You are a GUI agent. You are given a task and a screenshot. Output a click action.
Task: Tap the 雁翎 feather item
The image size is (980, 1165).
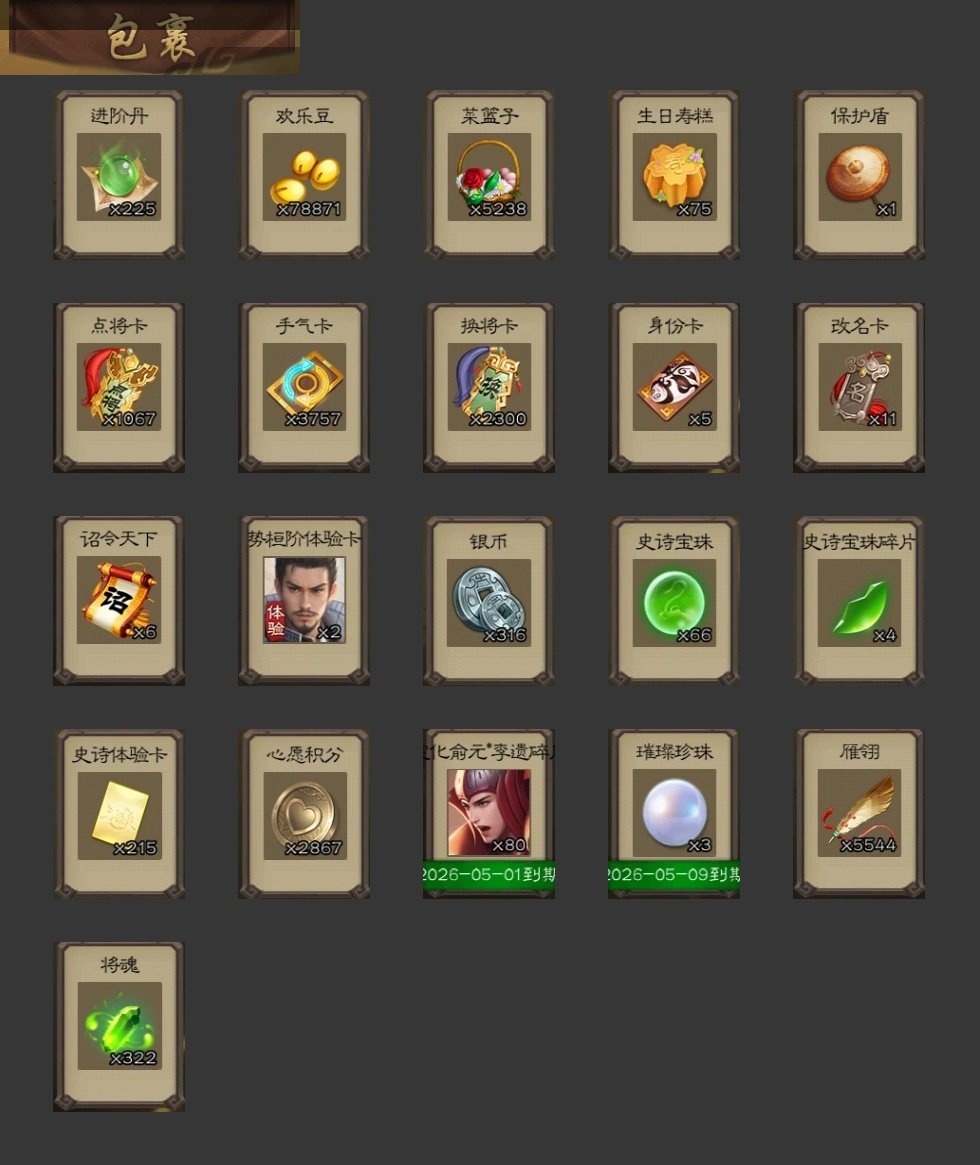[859, 814]
